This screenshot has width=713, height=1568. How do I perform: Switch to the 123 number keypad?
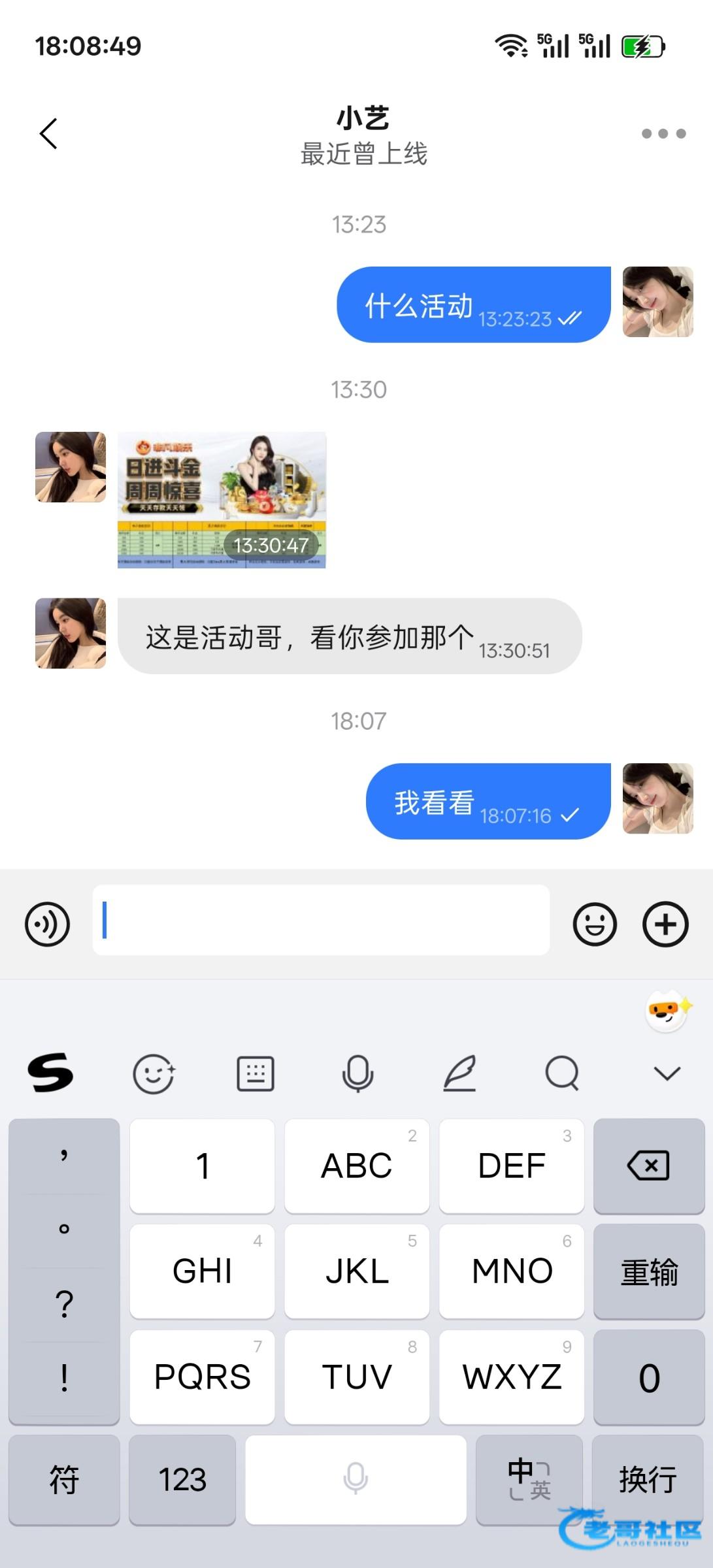click(182, 1480)
